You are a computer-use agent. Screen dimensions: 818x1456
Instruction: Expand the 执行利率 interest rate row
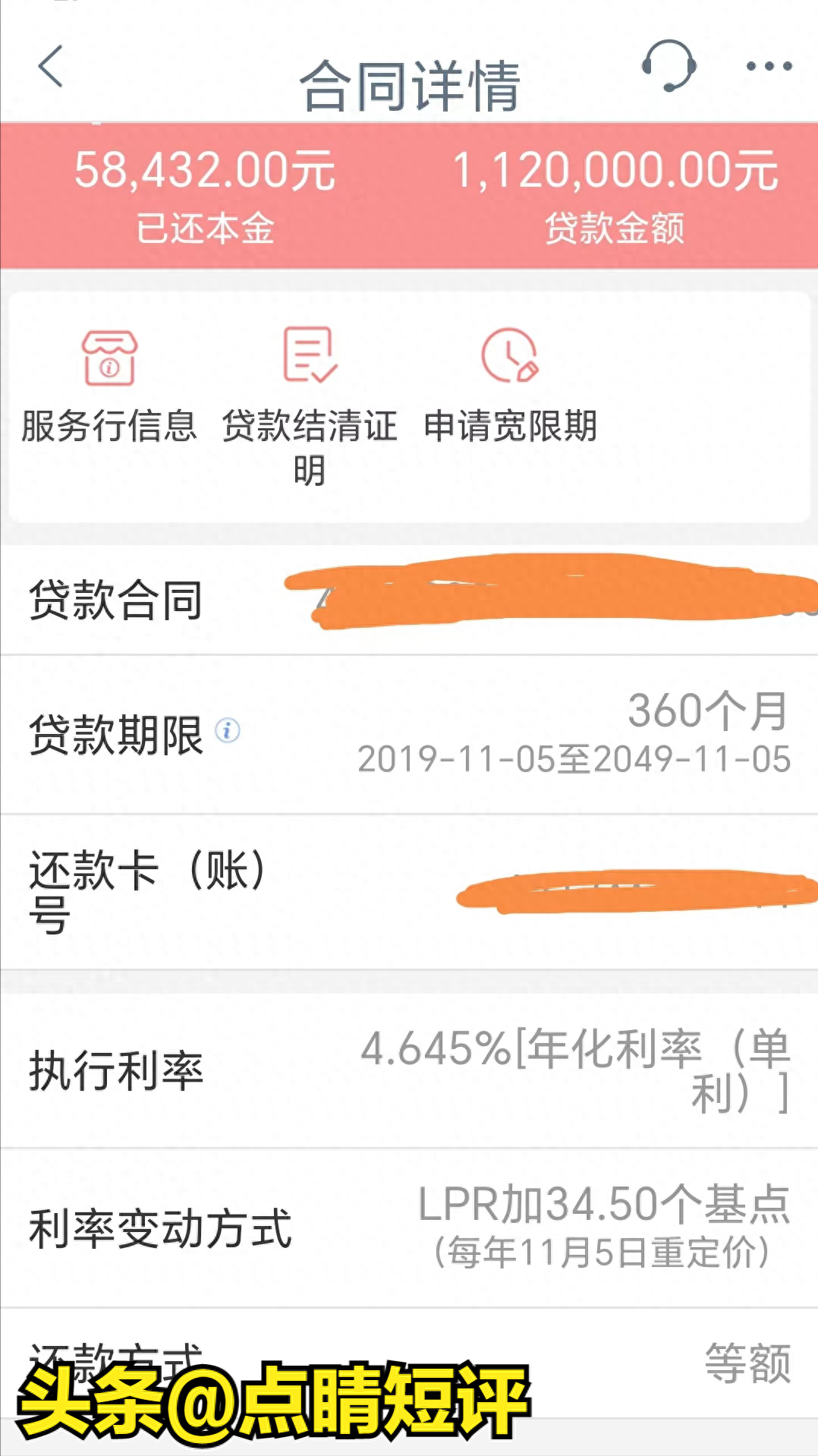click(409, 1070)
